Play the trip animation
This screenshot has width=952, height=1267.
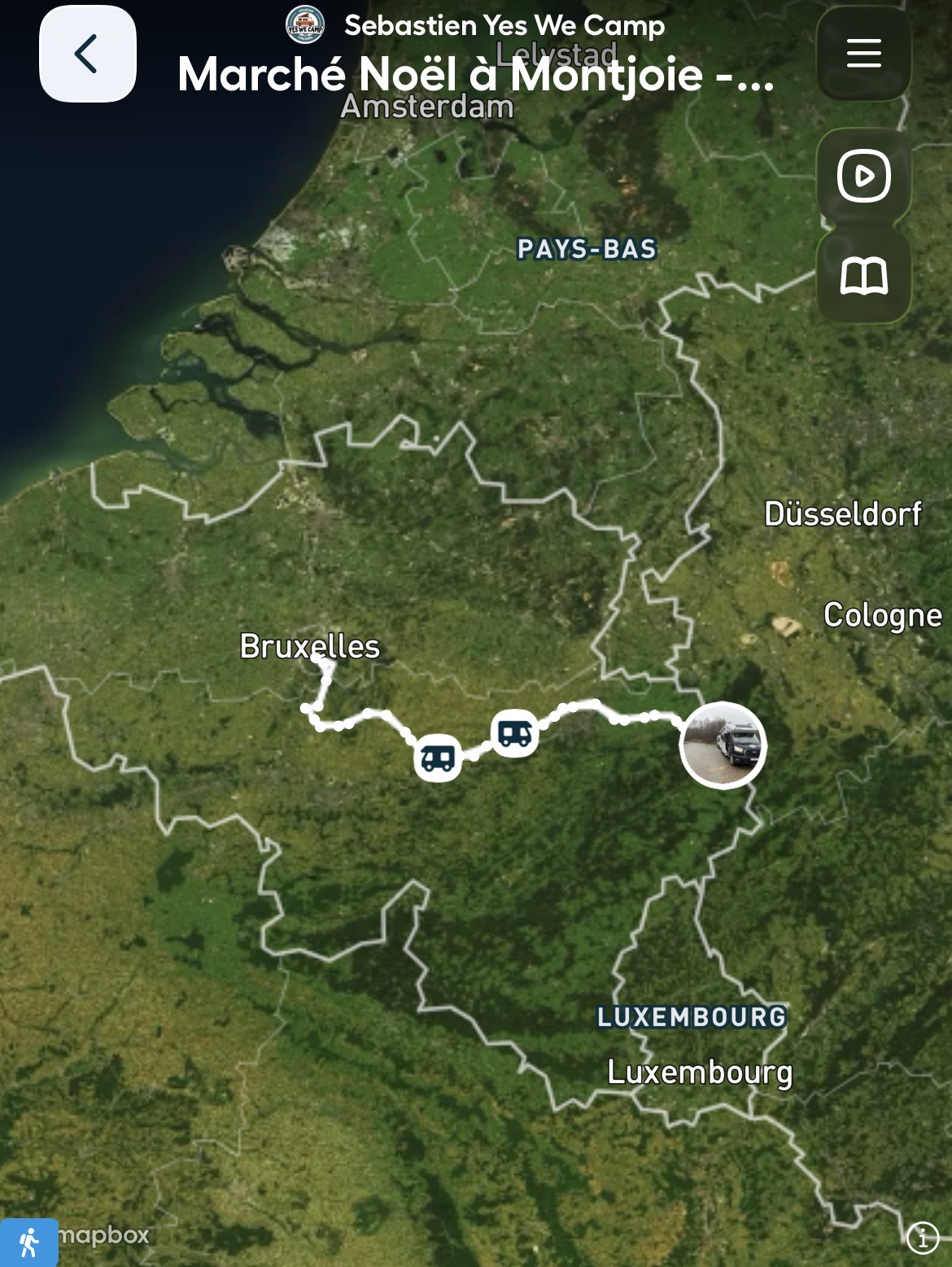coord(863,176)
